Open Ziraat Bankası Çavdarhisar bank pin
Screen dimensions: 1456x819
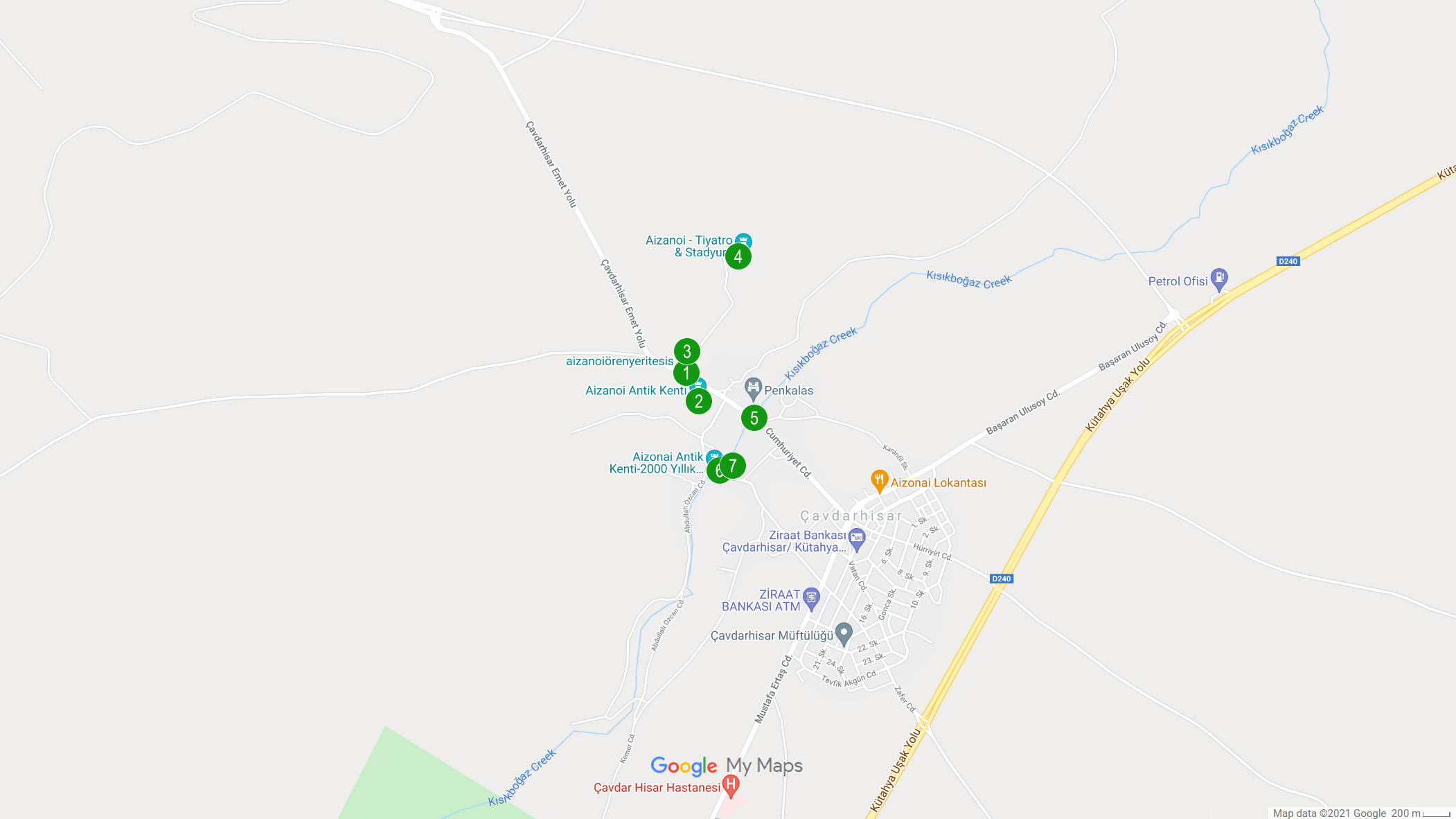coord(857,538)
